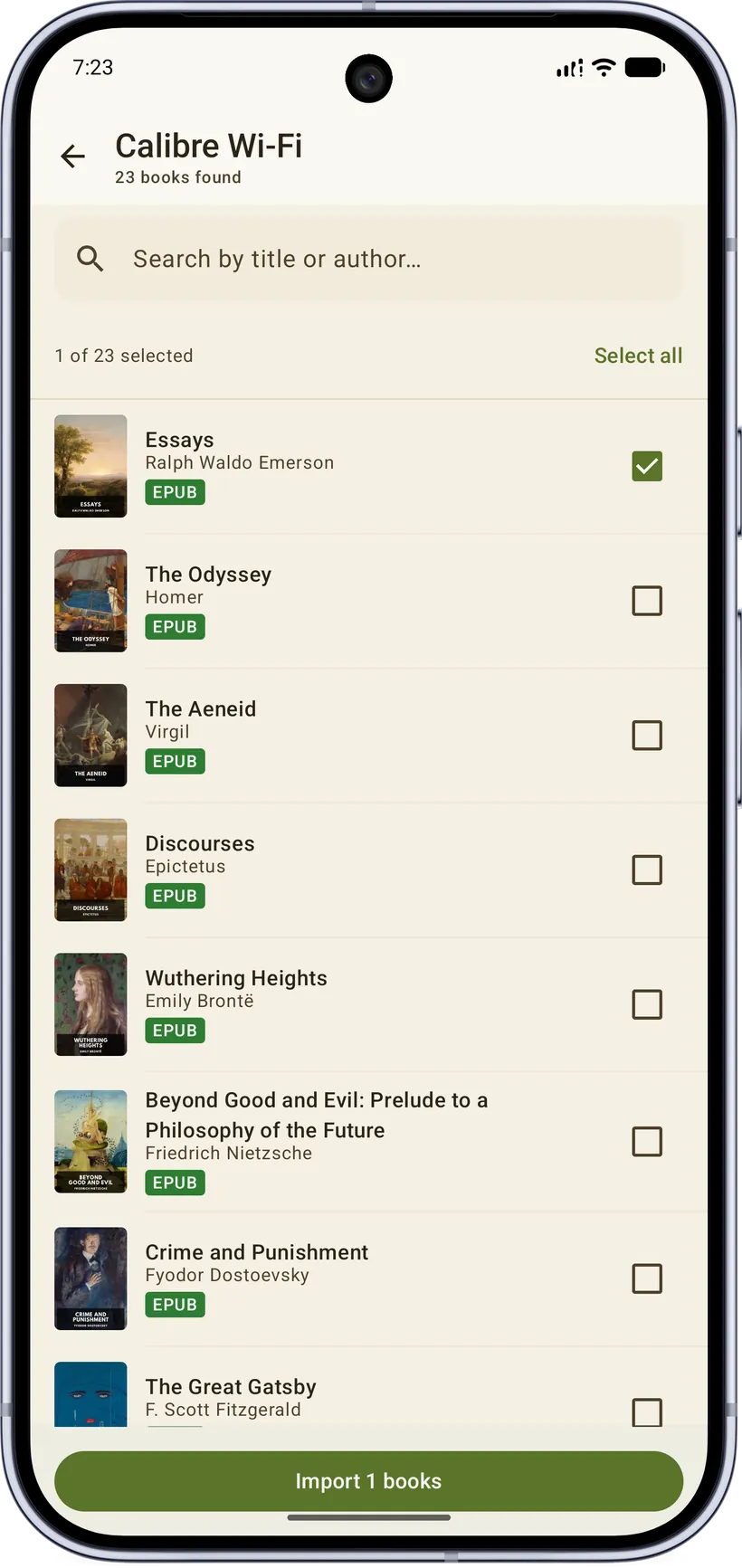This screenshot has width=742, height=1568.
Task: Go back with the arrow icon
Action: 73,157
